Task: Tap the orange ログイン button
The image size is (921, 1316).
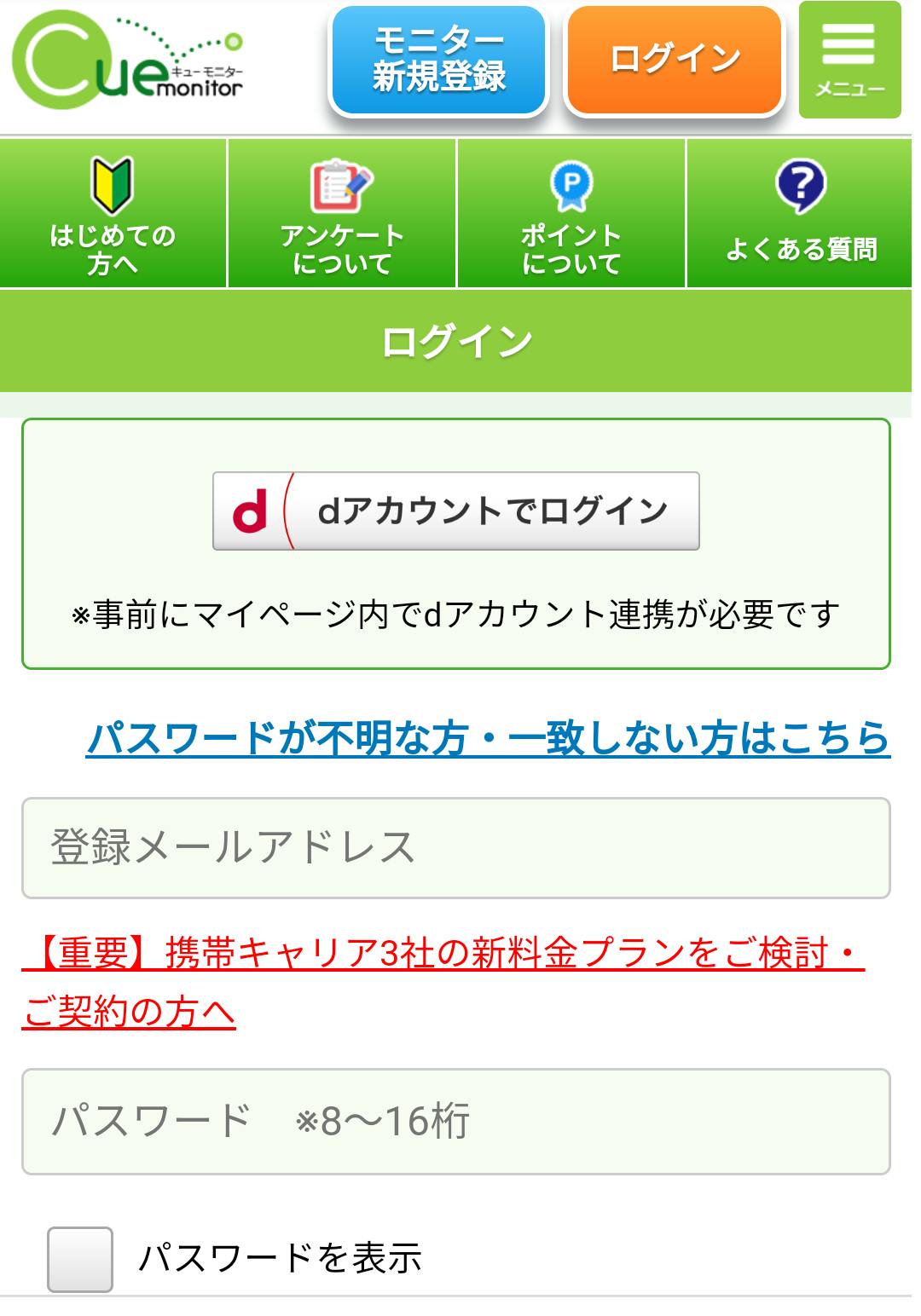Action: (x=675, y=61)
